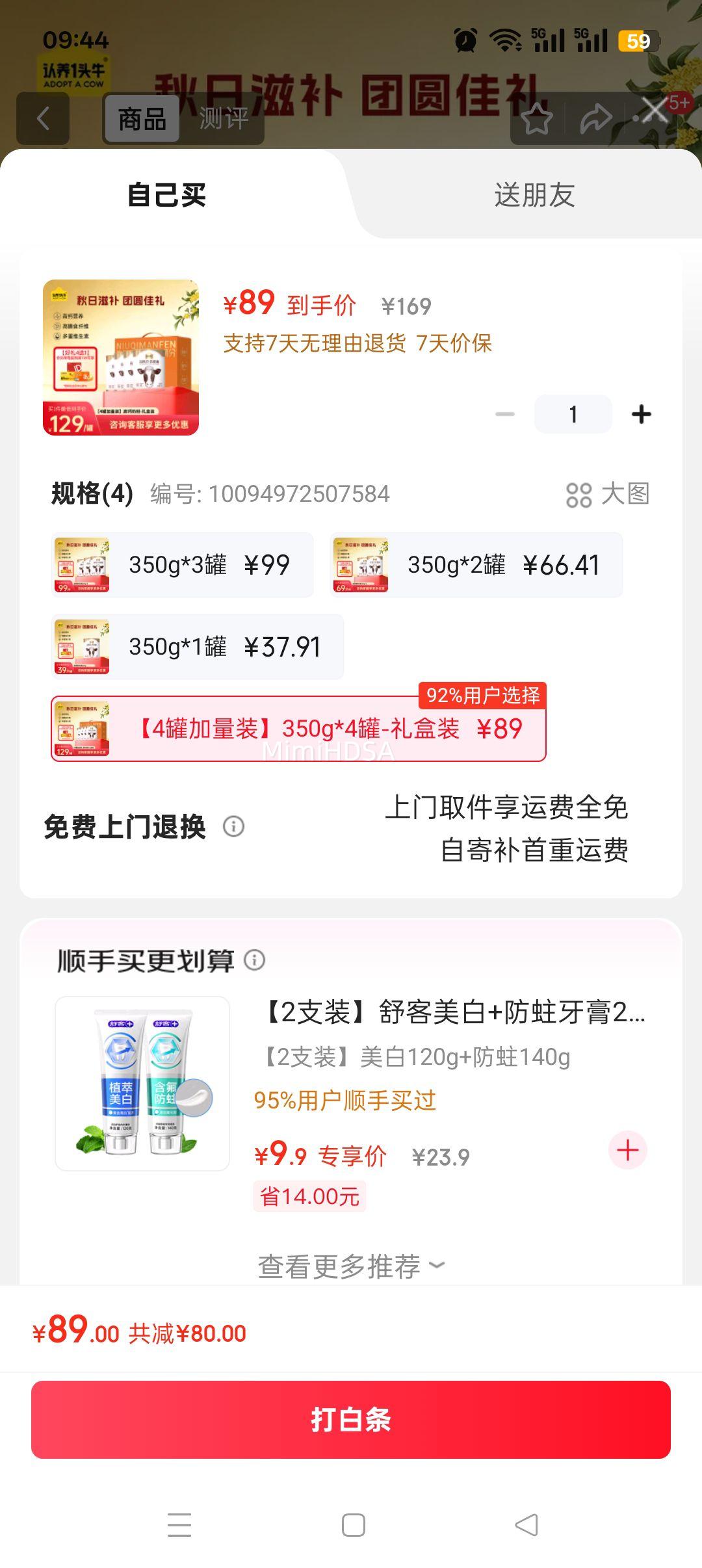702x1568 pixels.
Task: Select the 350g*3罐 ¥99 spec
Action: 182,564
